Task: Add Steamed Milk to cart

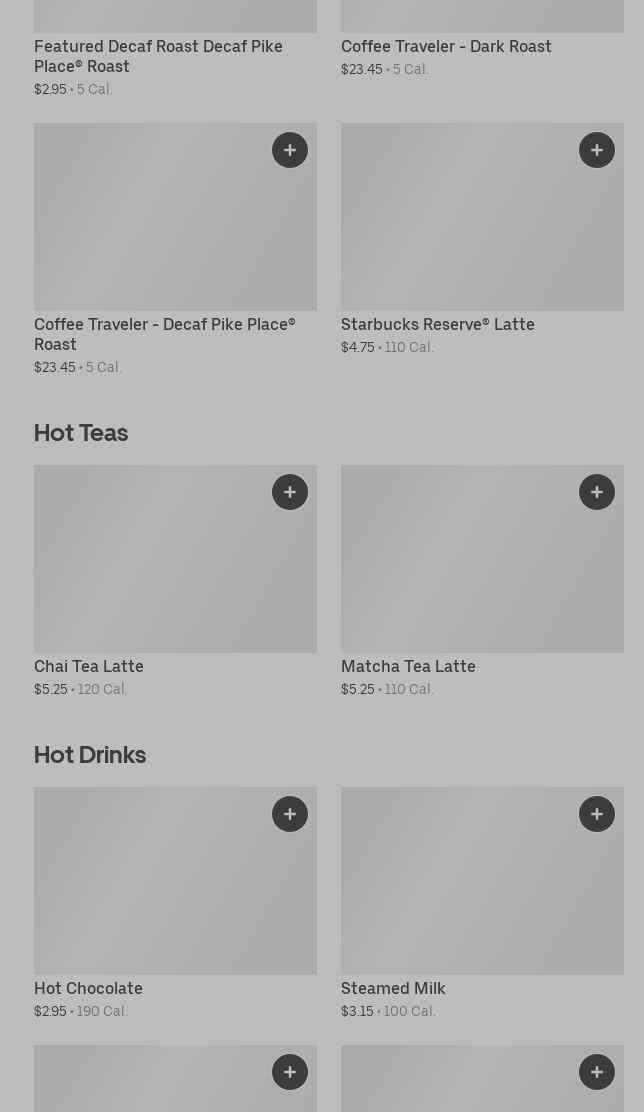Action: 596,813
